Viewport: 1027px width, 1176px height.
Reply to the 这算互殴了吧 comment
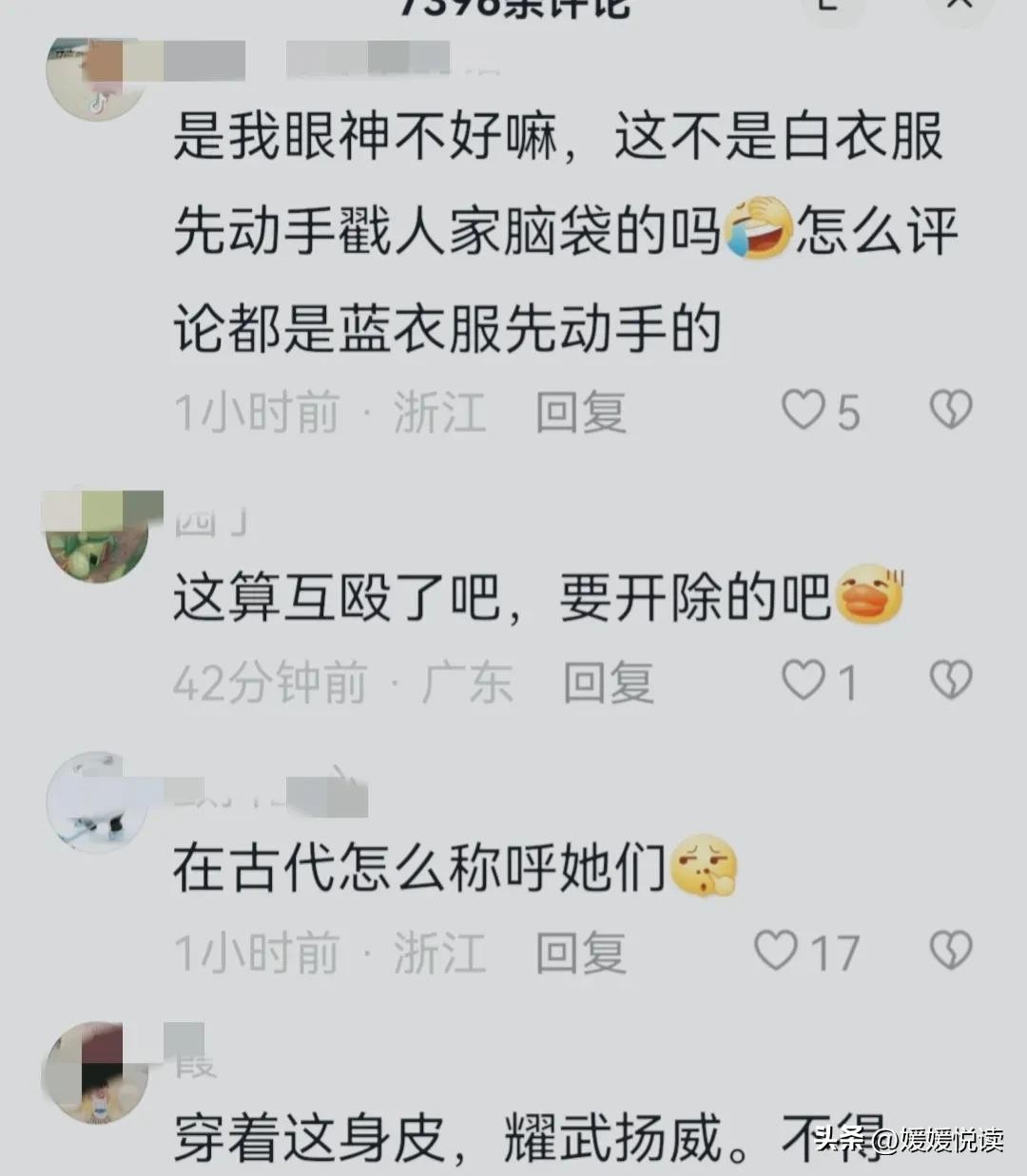[608, 682]
